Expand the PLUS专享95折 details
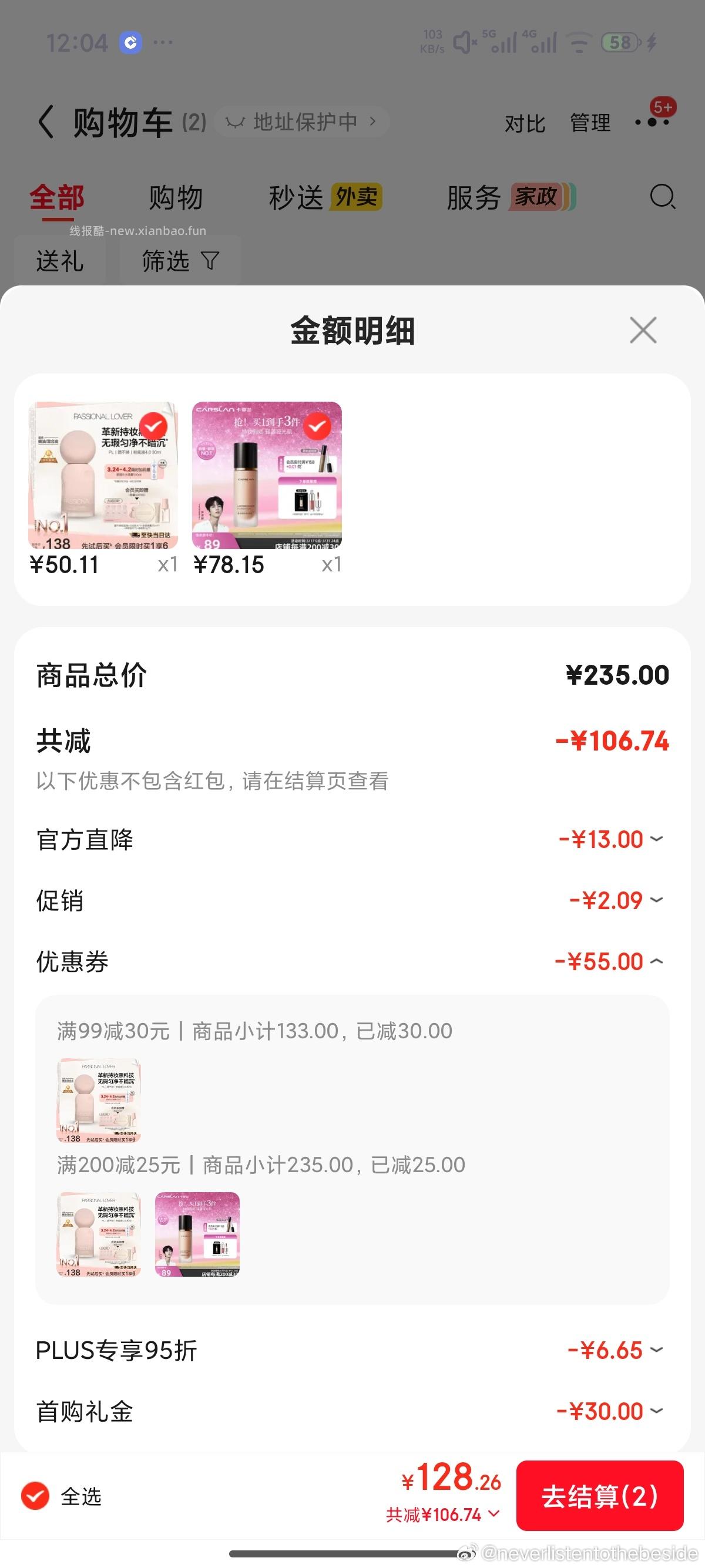Viewport: 705px width, 1568px height. pos(656,1350)
